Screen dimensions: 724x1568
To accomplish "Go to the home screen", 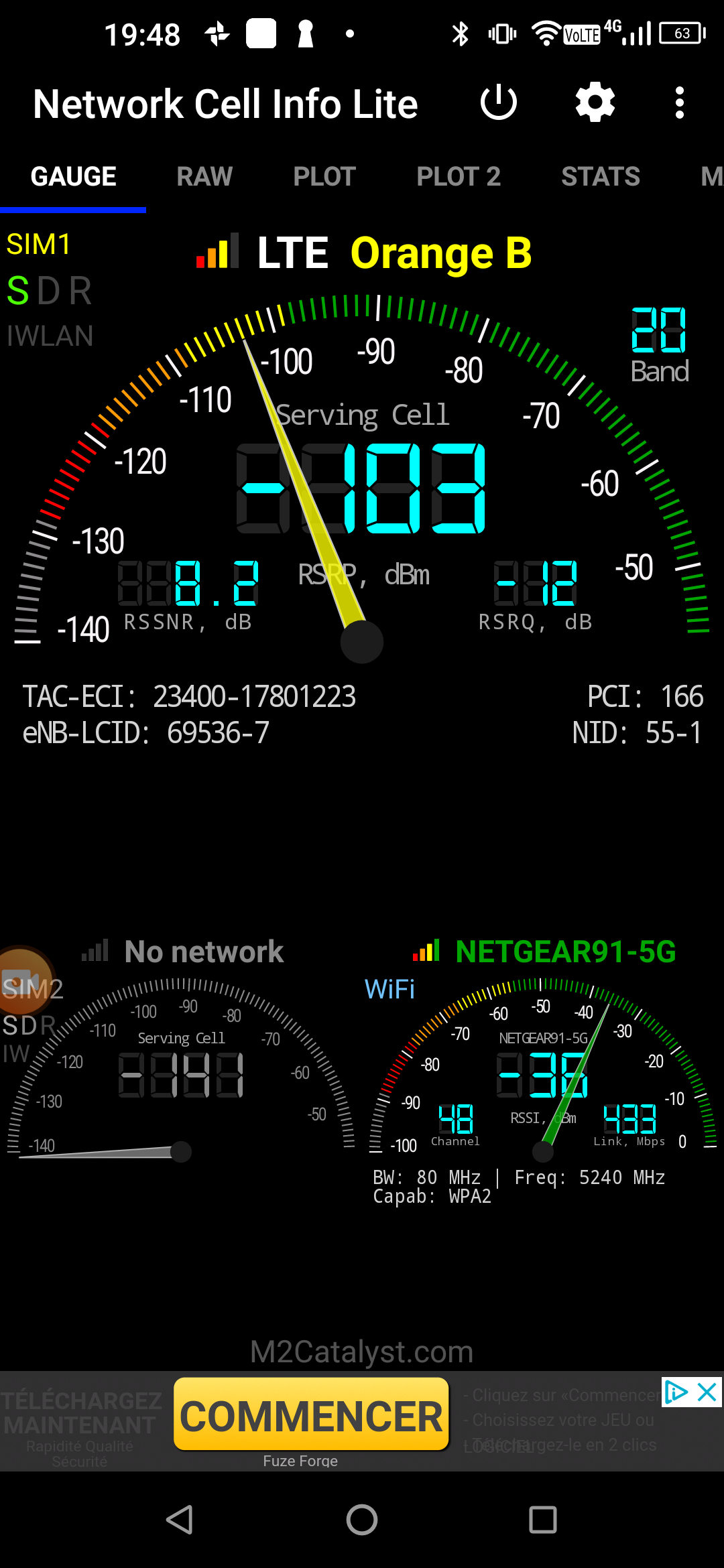I will (362, 1520).
